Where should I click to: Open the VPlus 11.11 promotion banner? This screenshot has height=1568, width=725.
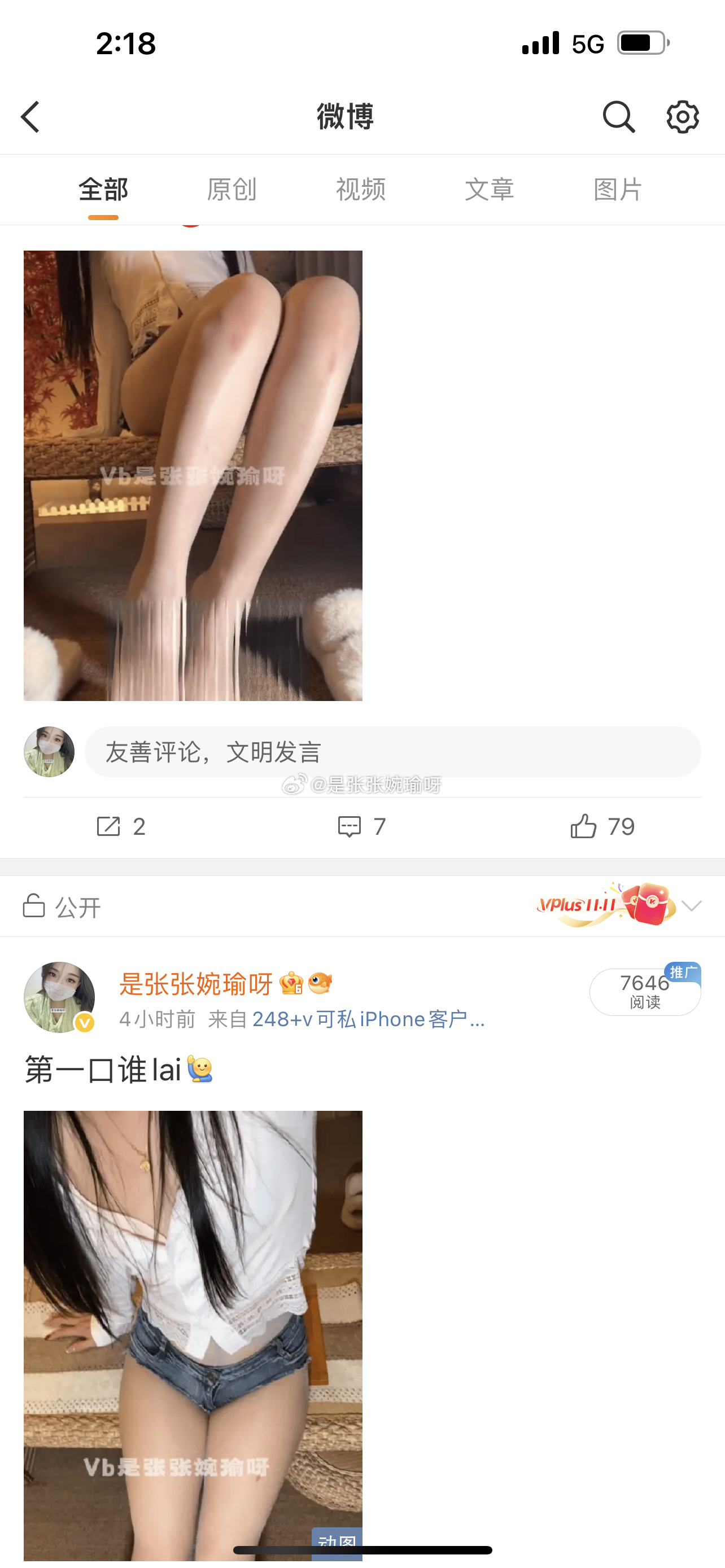[x=605, y=905]
